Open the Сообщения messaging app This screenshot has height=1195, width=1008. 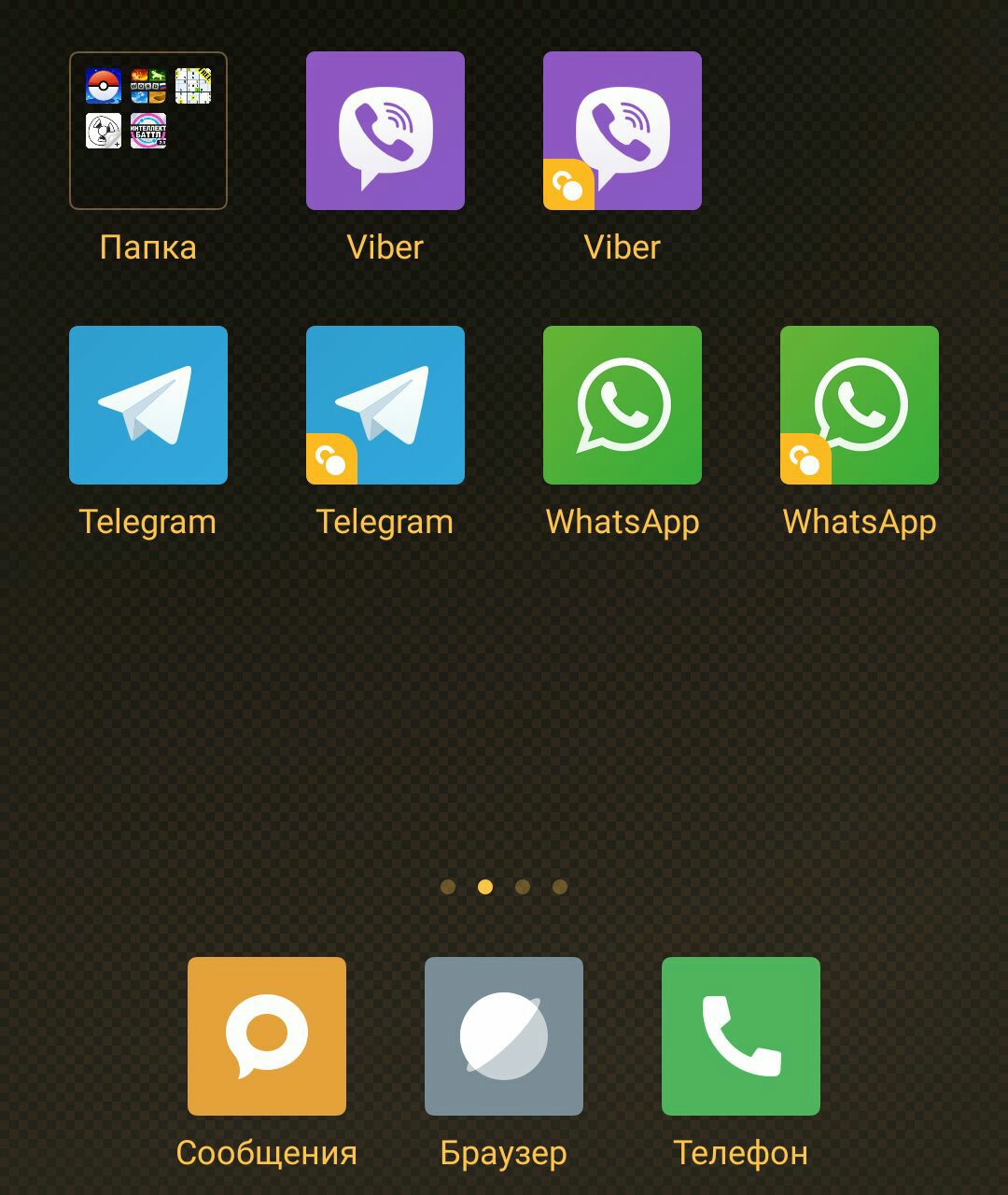[267, 1036]
